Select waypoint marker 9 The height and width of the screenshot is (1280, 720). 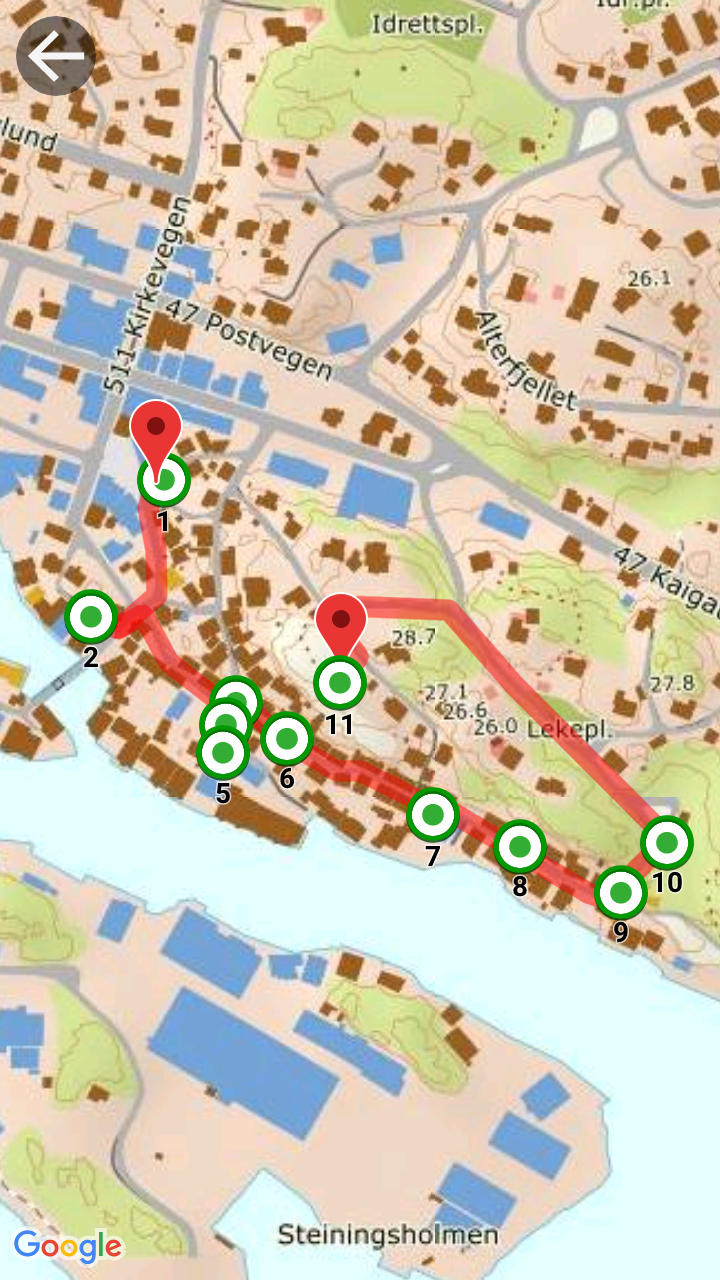(x=621, y=893)
